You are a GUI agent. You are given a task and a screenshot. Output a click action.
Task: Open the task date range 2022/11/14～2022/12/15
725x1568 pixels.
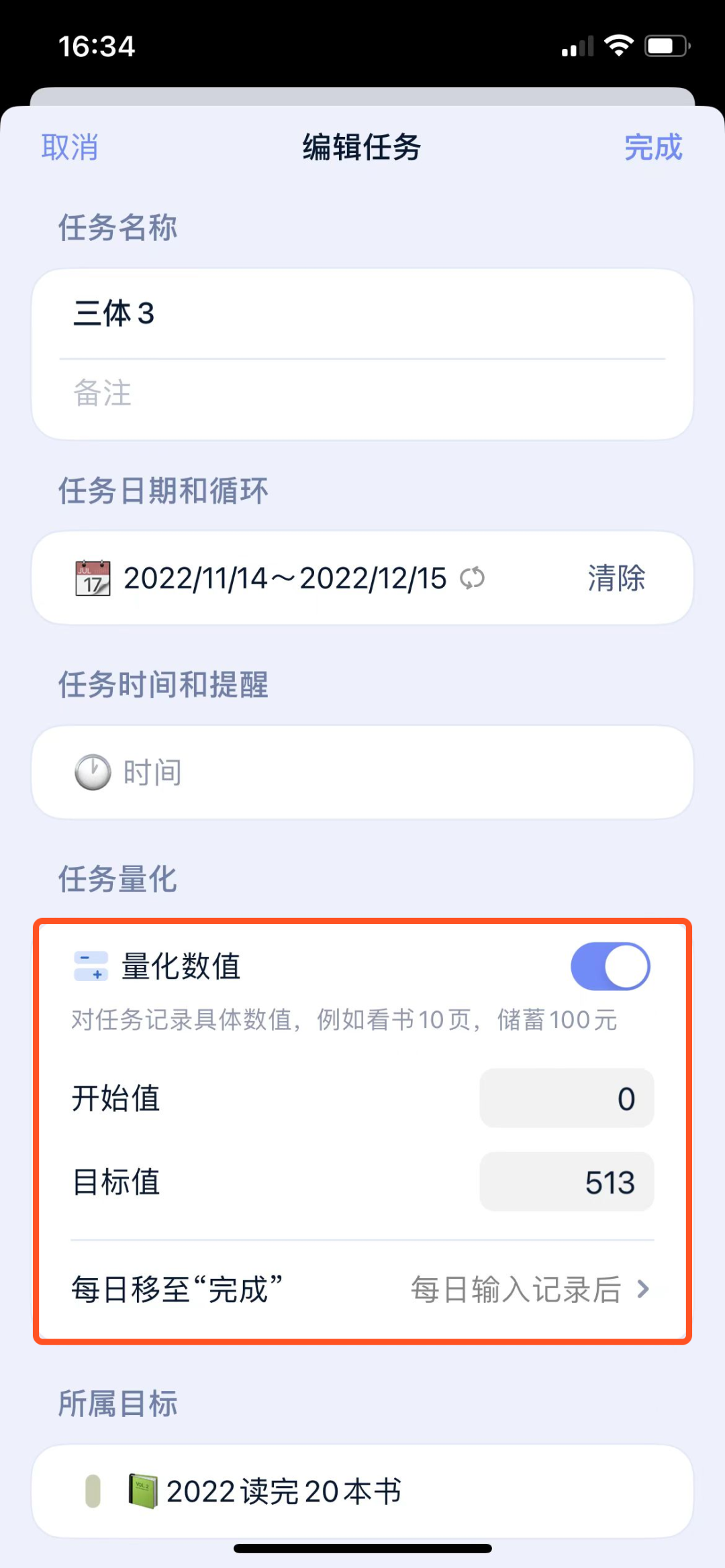[285, 578]
